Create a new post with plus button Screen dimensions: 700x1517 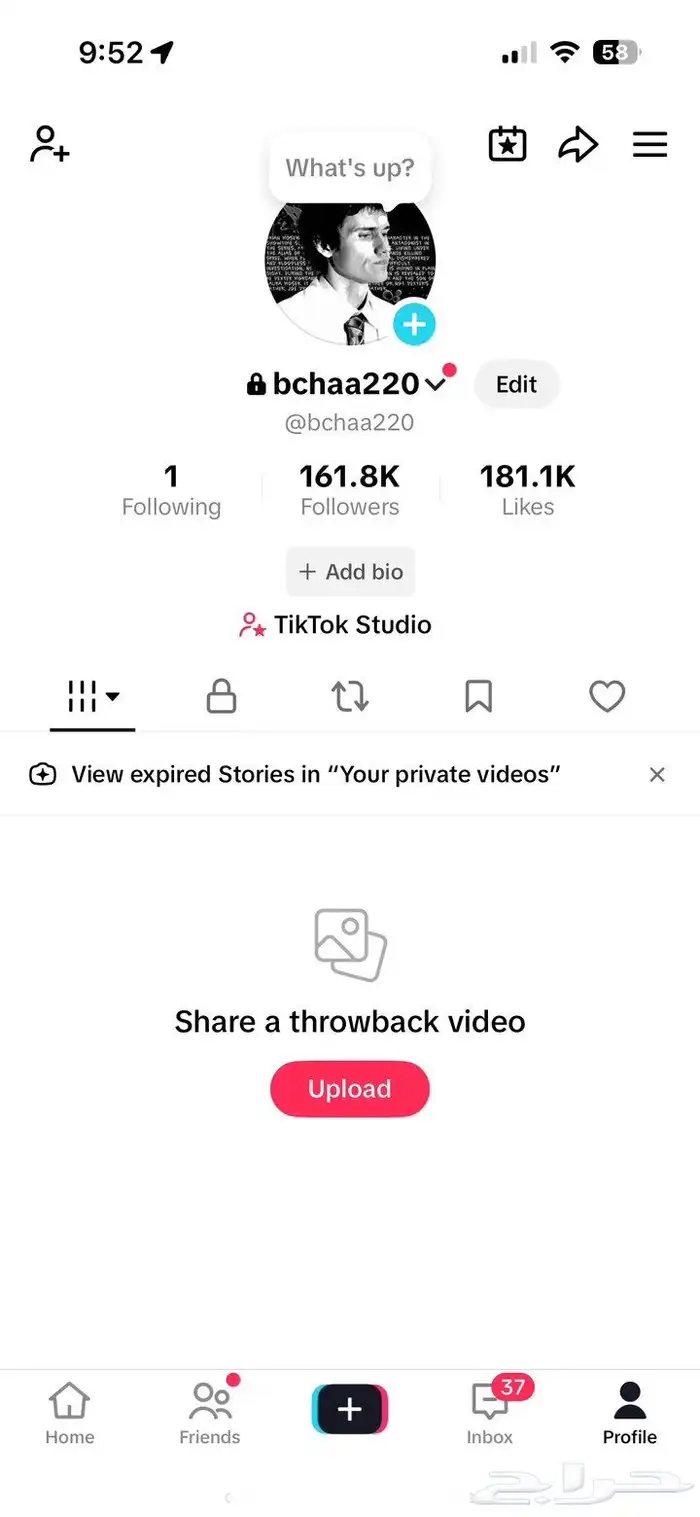pos(349,1410)
